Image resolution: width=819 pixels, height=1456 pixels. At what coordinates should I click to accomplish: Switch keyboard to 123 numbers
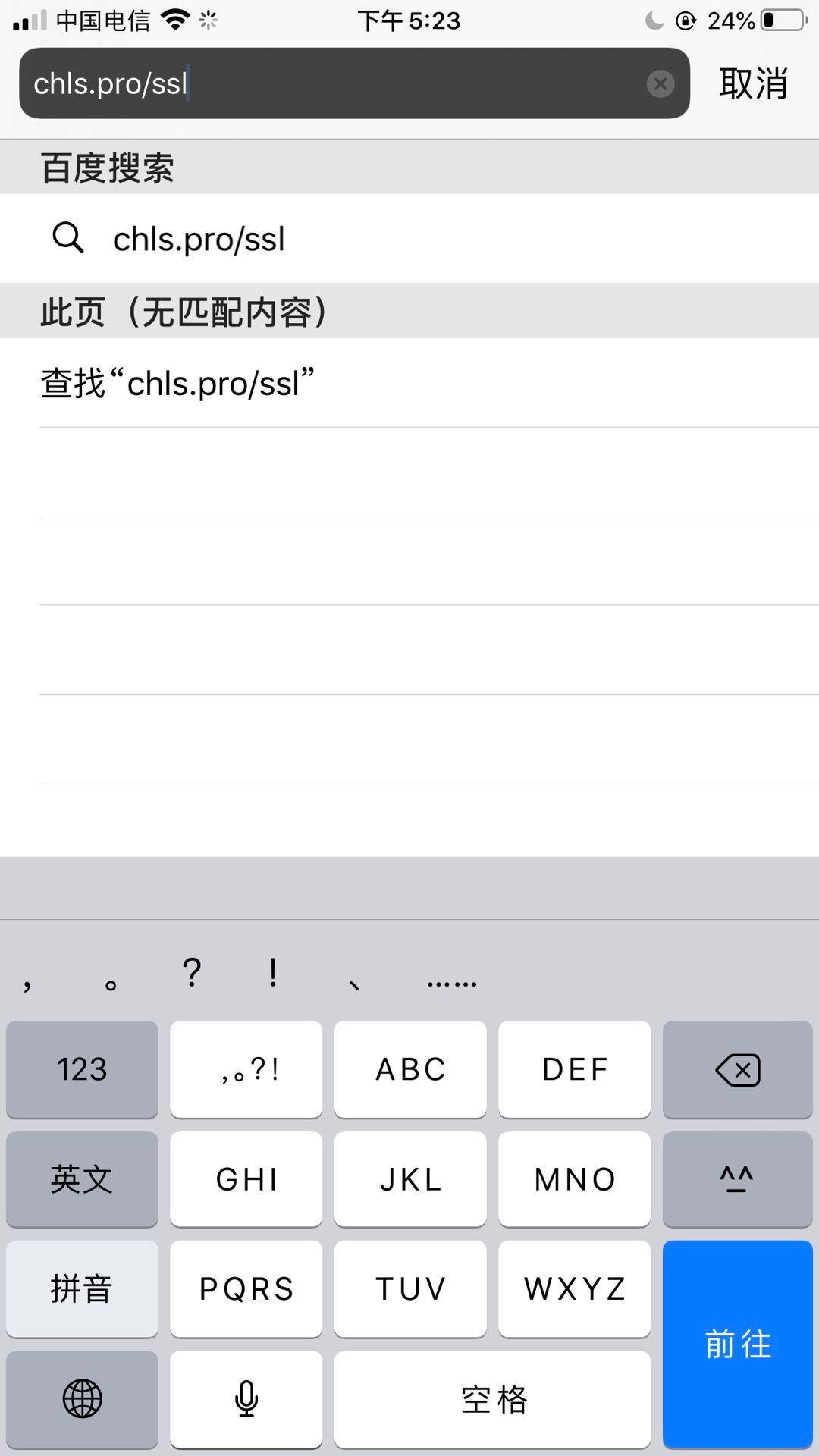[82, 1069]
